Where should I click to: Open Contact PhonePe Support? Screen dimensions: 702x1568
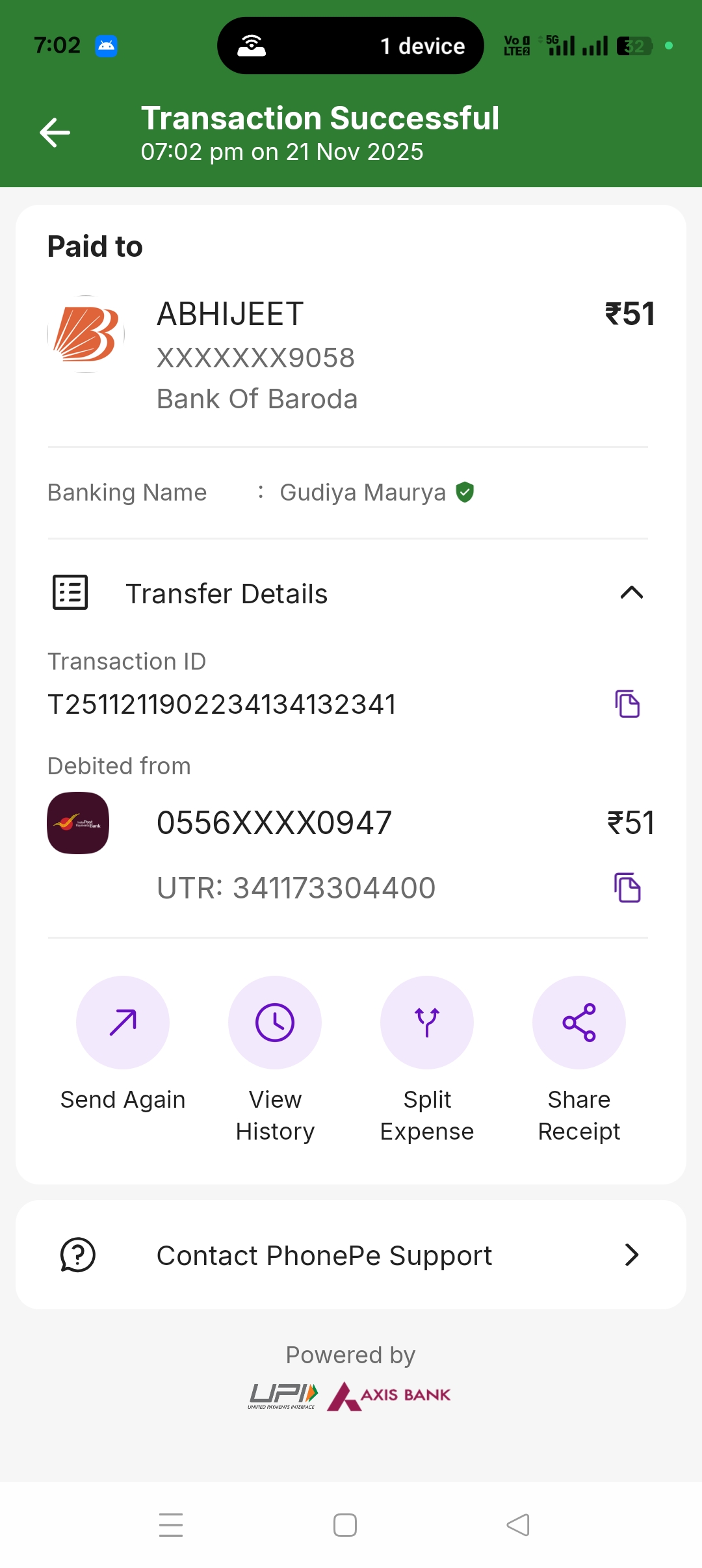point(351,1255)
